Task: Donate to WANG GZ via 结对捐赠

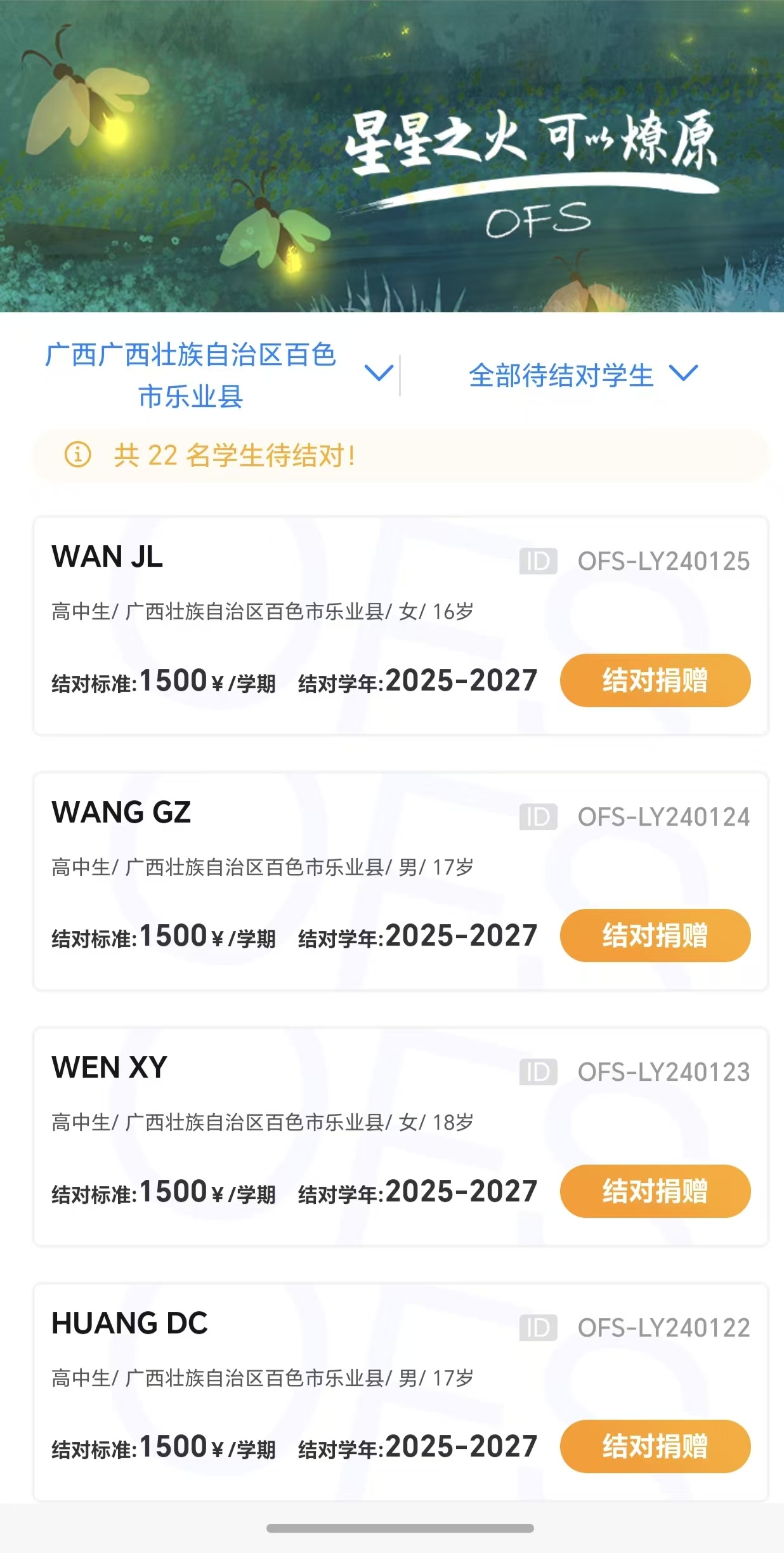Action: pyautogui.click(x=655, y=935)
